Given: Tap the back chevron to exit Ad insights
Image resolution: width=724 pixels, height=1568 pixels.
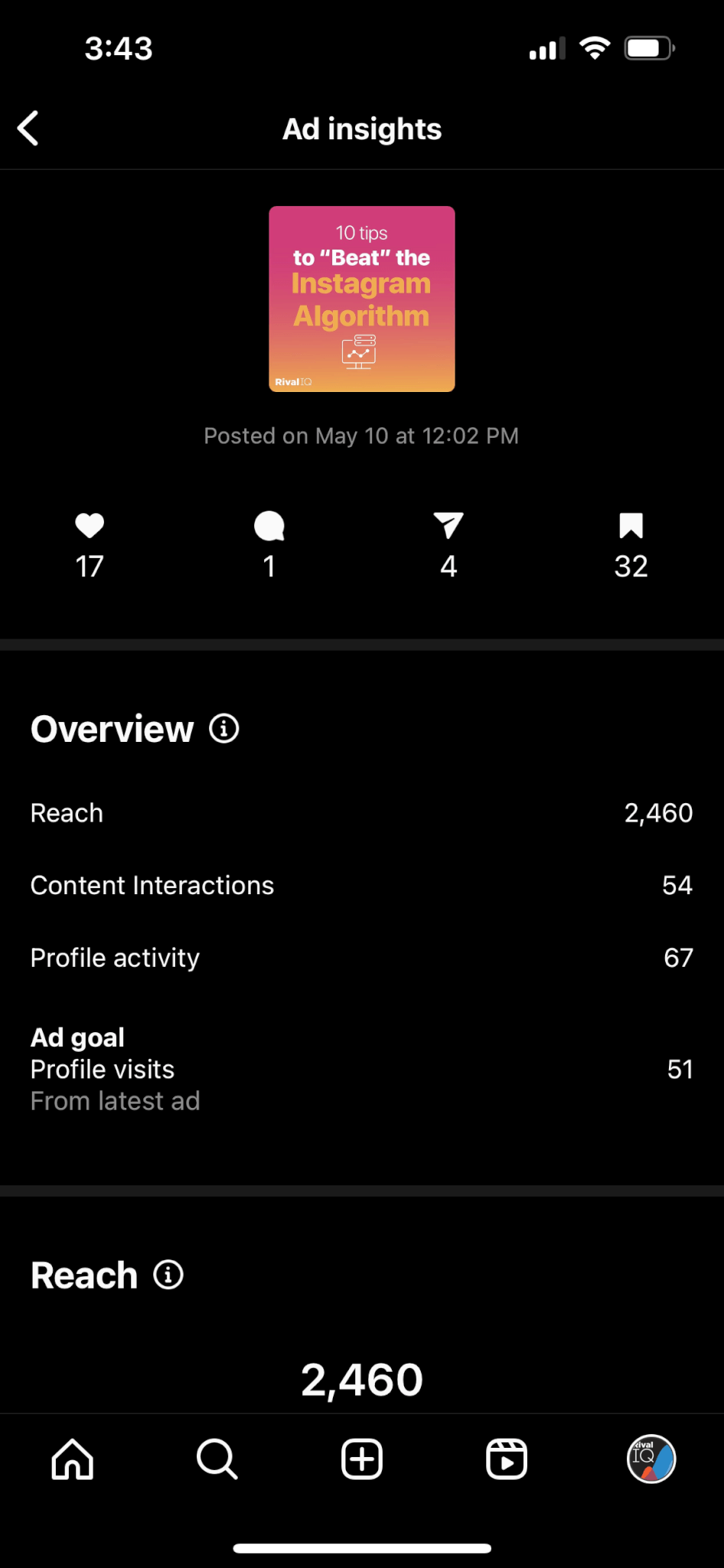Looking at the screenshot, I should (x=28, y=128).
